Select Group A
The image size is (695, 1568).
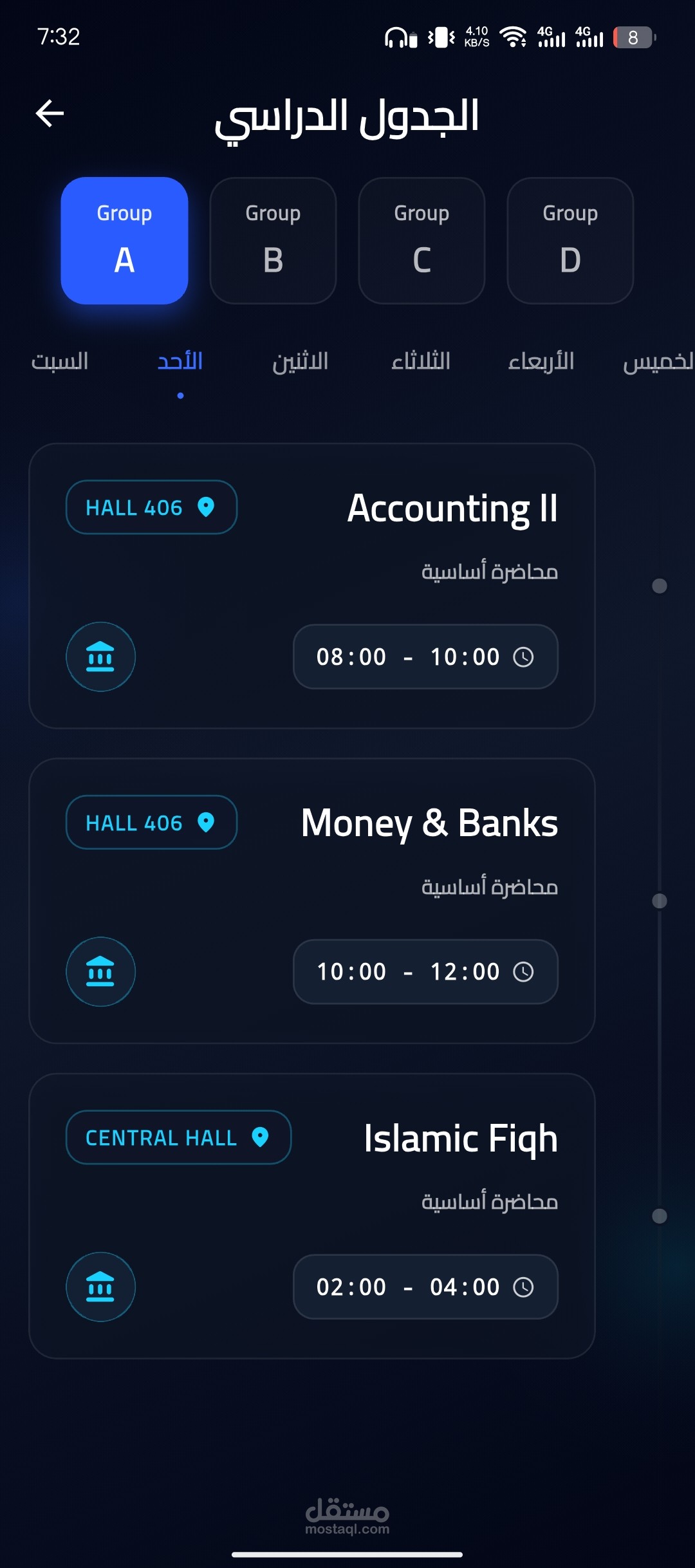tap(124, 241)
